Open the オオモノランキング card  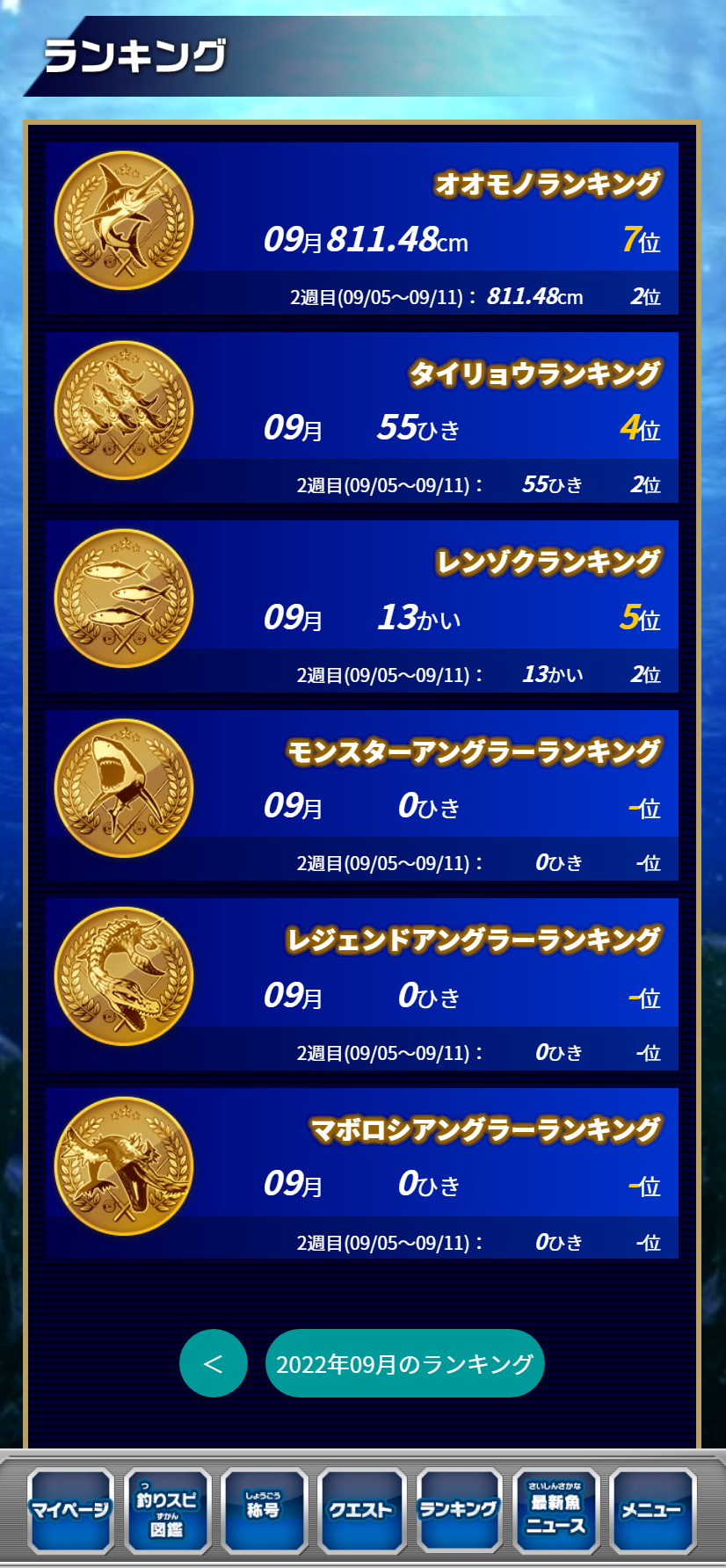point(361,228)
